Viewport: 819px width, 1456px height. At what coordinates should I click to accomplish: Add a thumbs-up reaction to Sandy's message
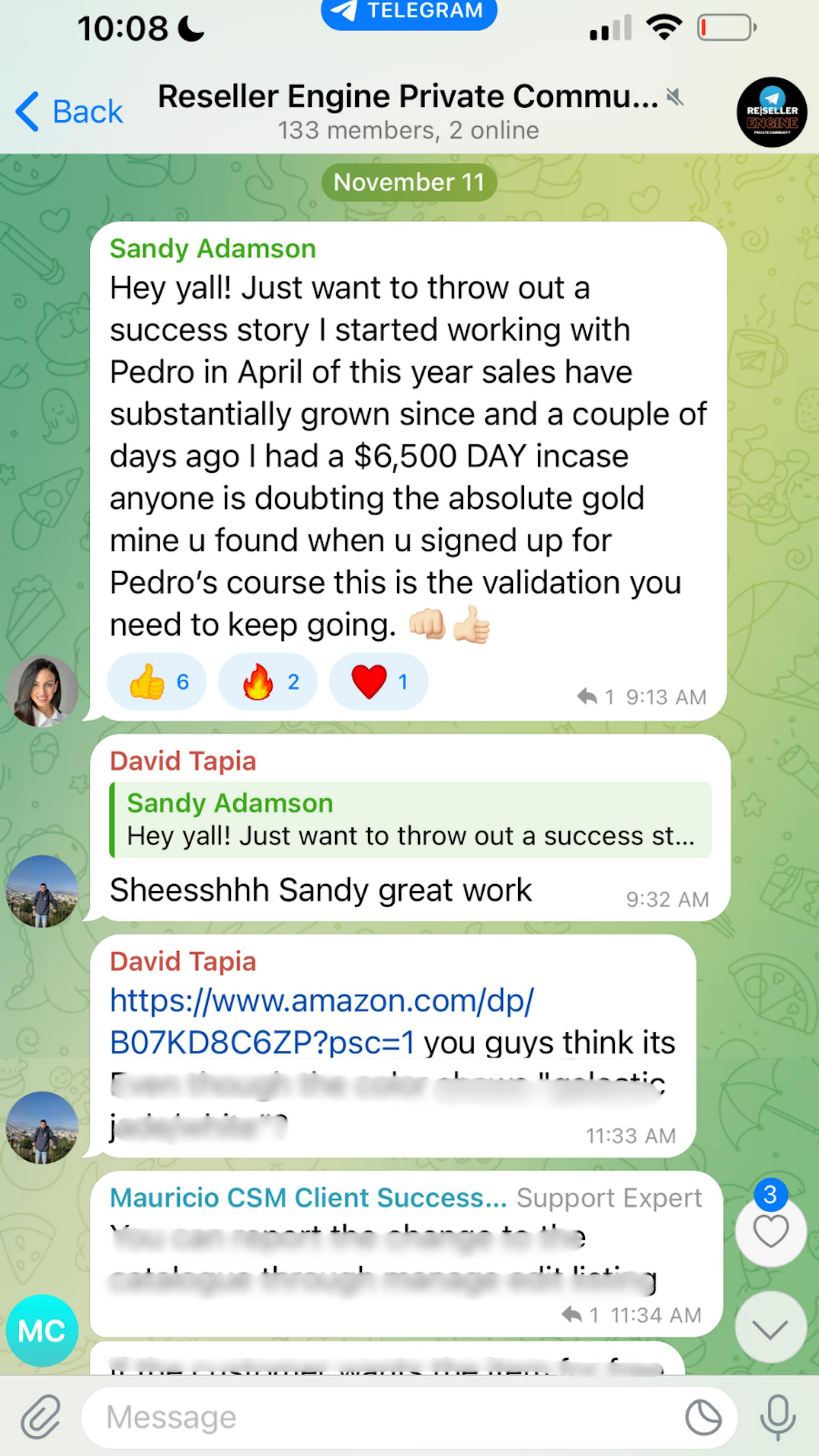coord(157,682)
